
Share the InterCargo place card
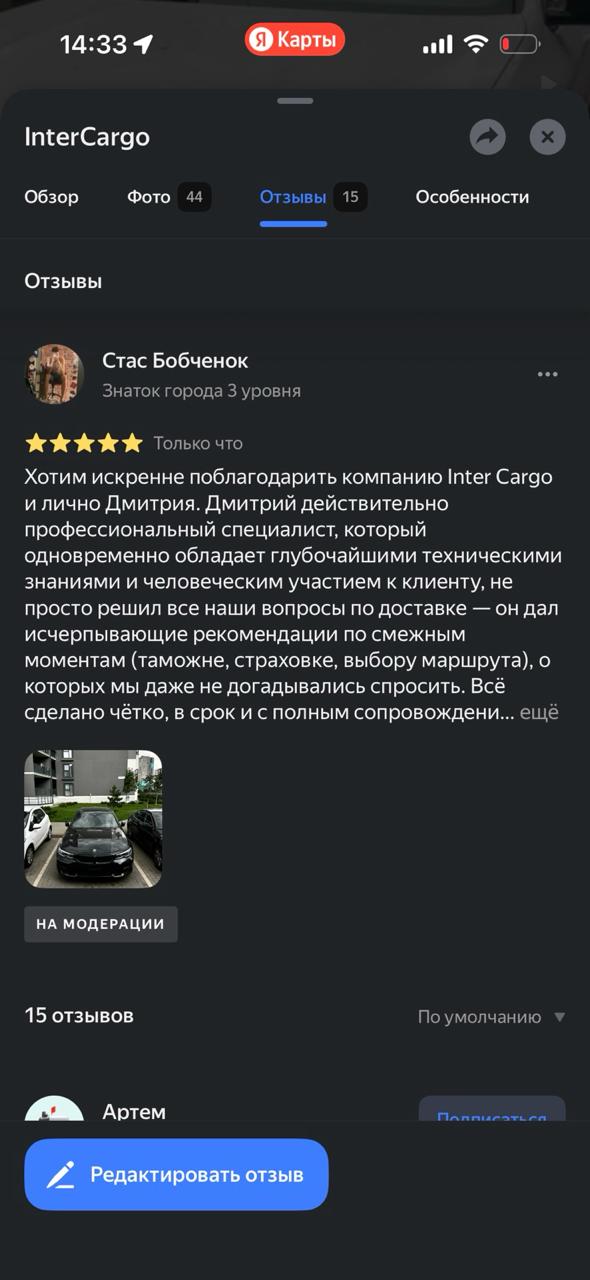point(488,137)
